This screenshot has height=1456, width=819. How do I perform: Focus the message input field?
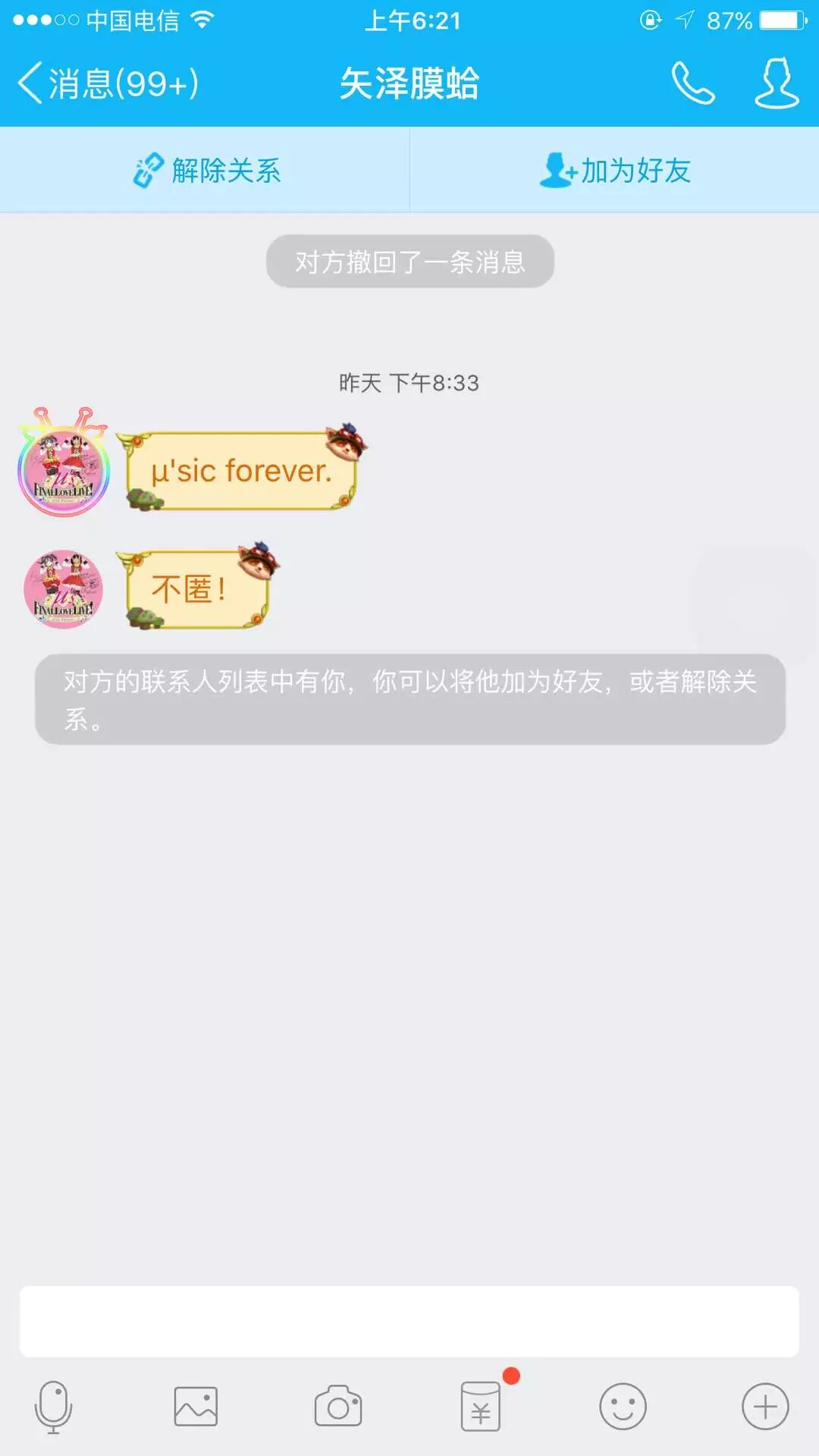point(409,1321)
